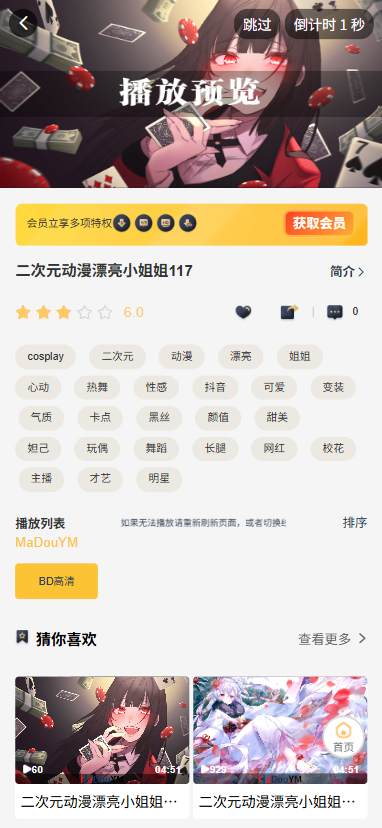382x828 pixels.
Task: Select the BD高清 playback source
Action: click(x=57, y=581)
